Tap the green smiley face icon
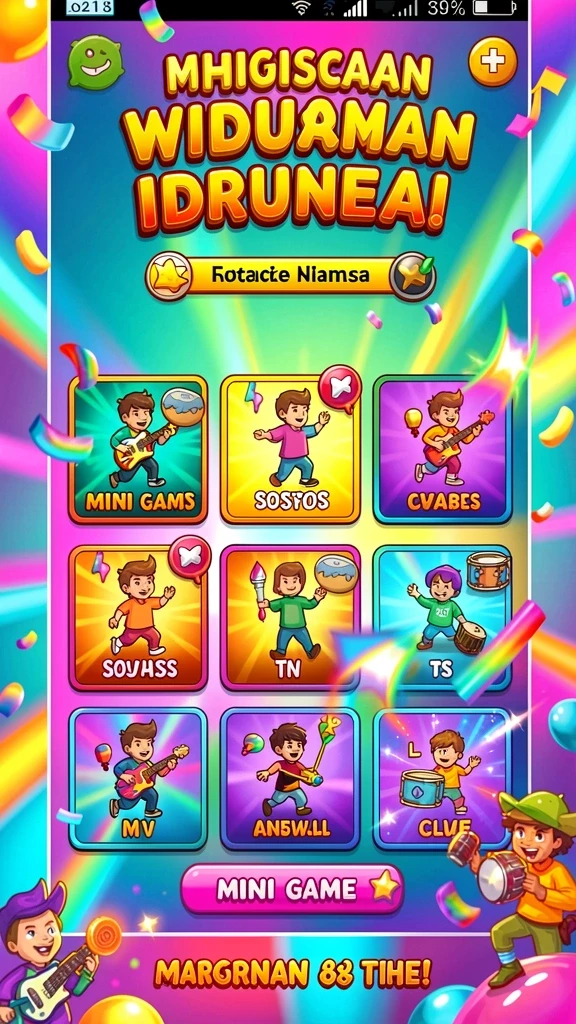Screen dimensions: 576x1024 pos(96,63)
